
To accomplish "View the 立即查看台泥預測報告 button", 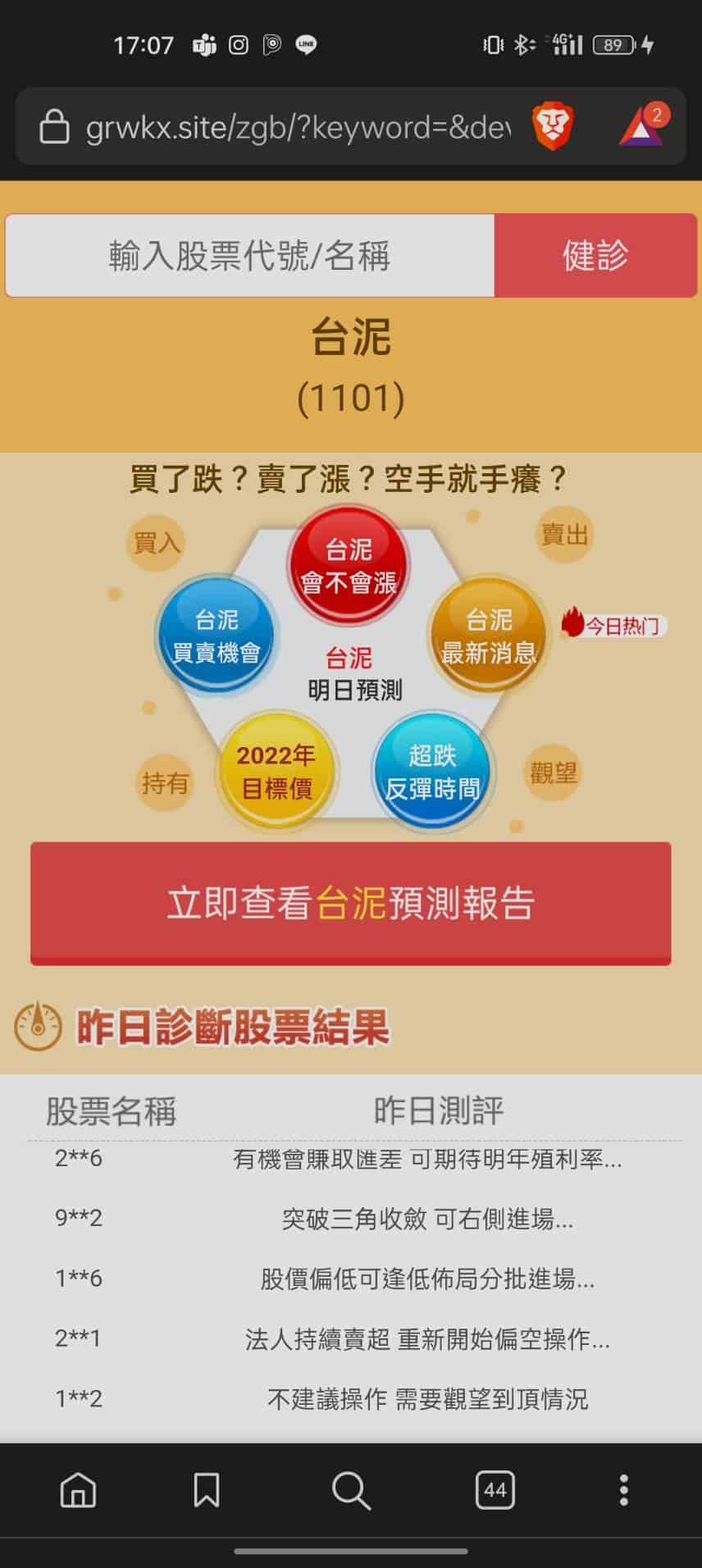I will tap(351, 903).
